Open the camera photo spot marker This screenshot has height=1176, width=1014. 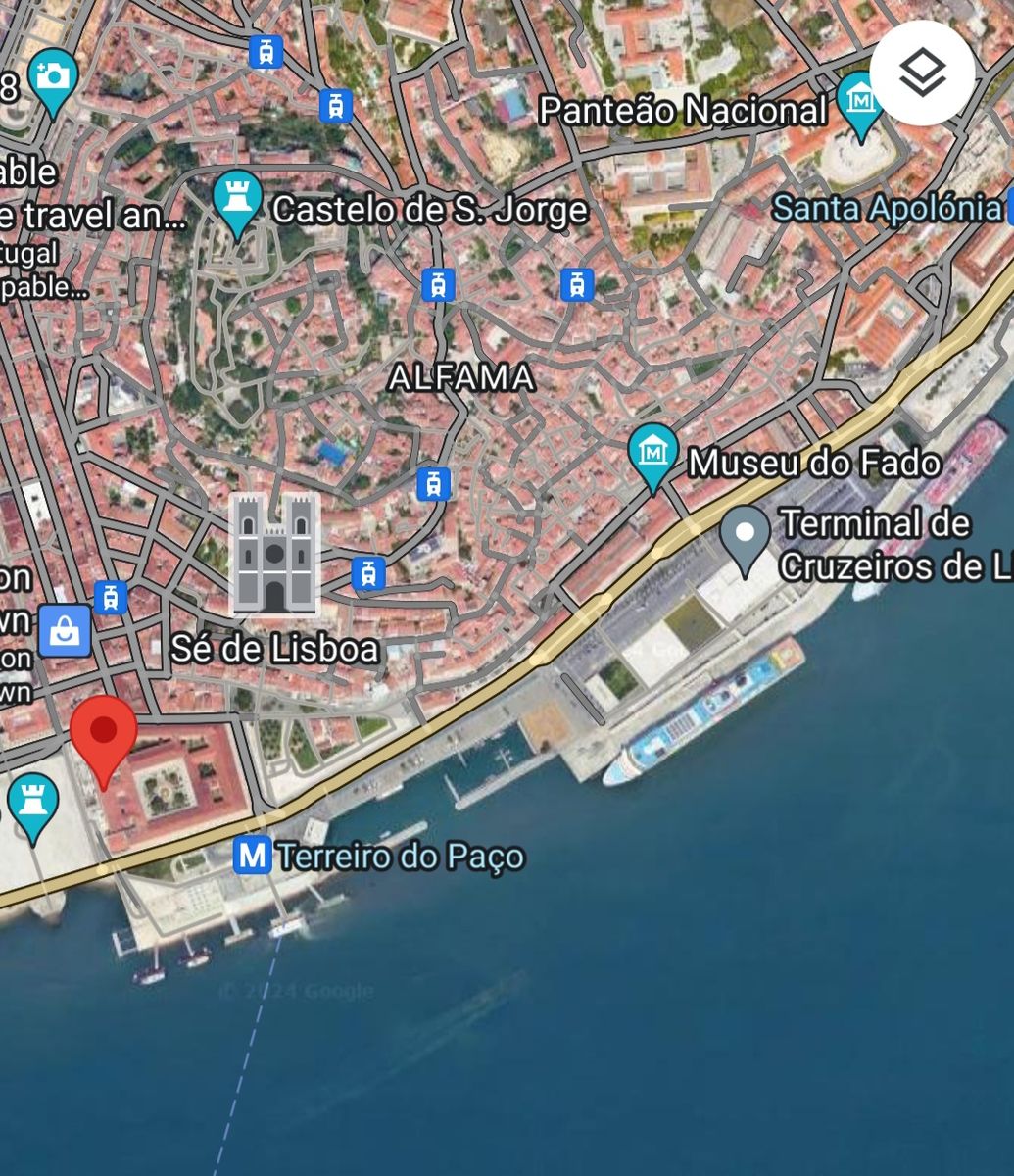coord(53,77)
